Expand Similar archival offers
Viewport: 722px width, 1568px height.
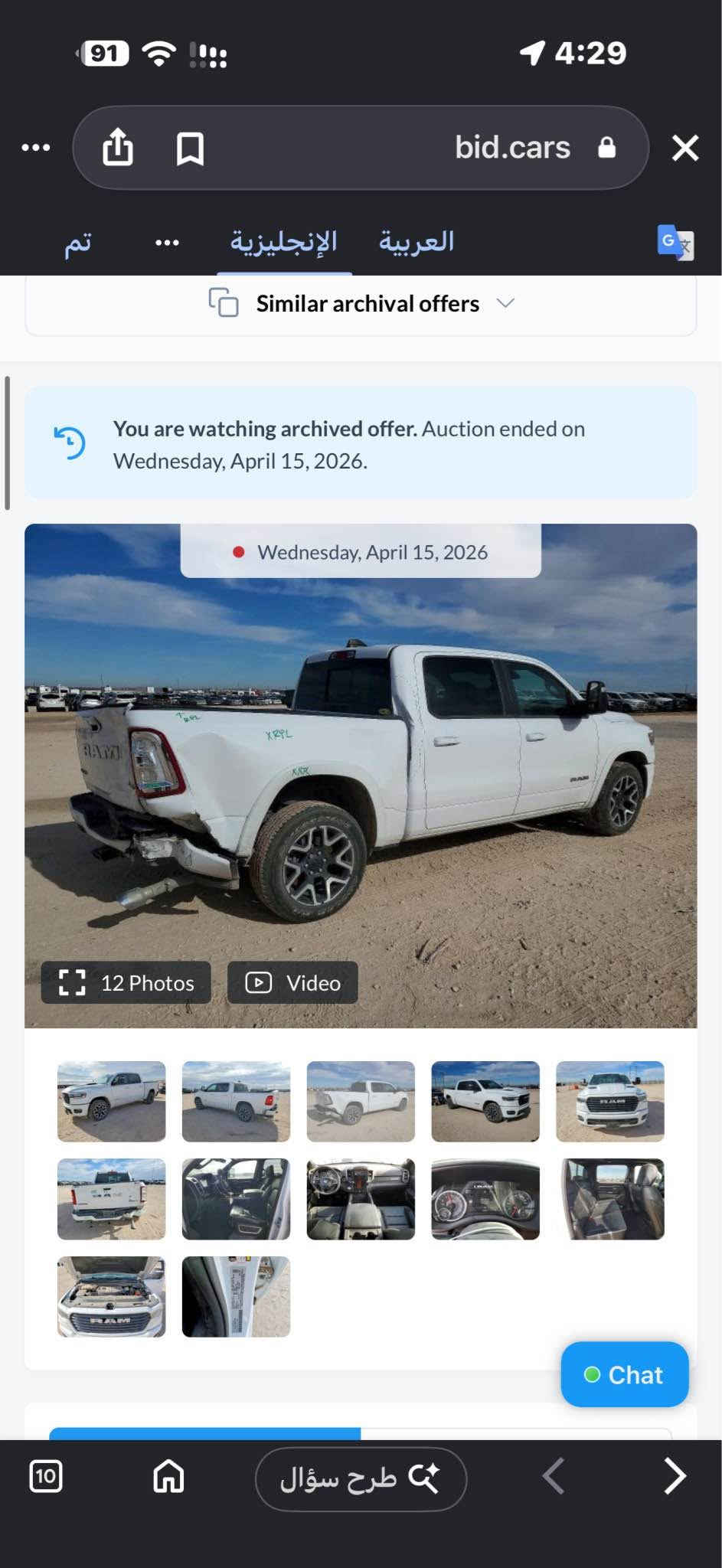pyautogui.click(x=361, y=304)
